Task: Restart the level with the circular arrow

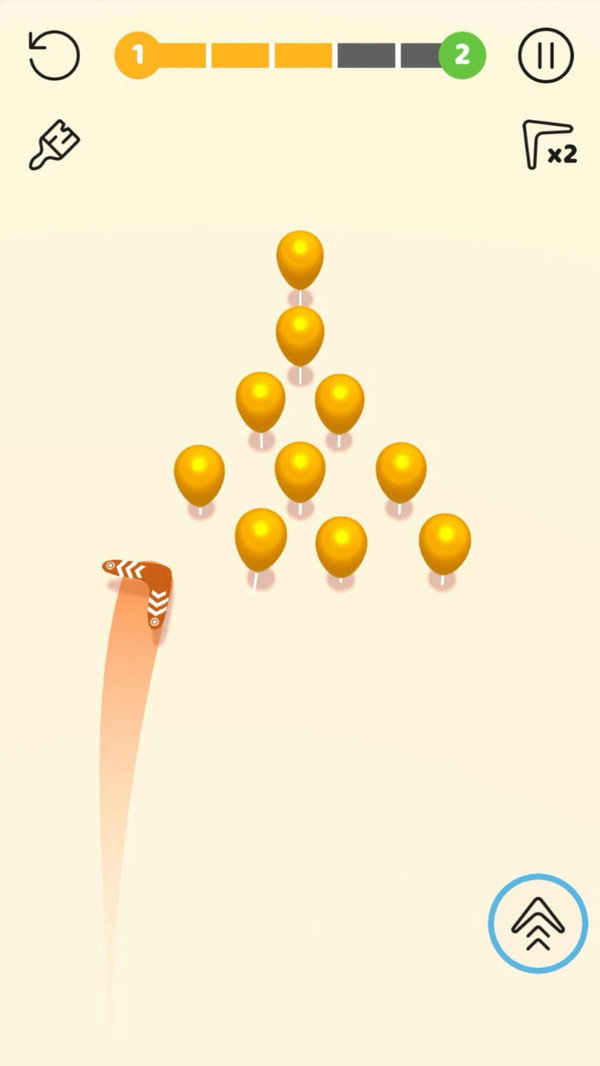Action: pyautogui.click(x=53, y=54)
